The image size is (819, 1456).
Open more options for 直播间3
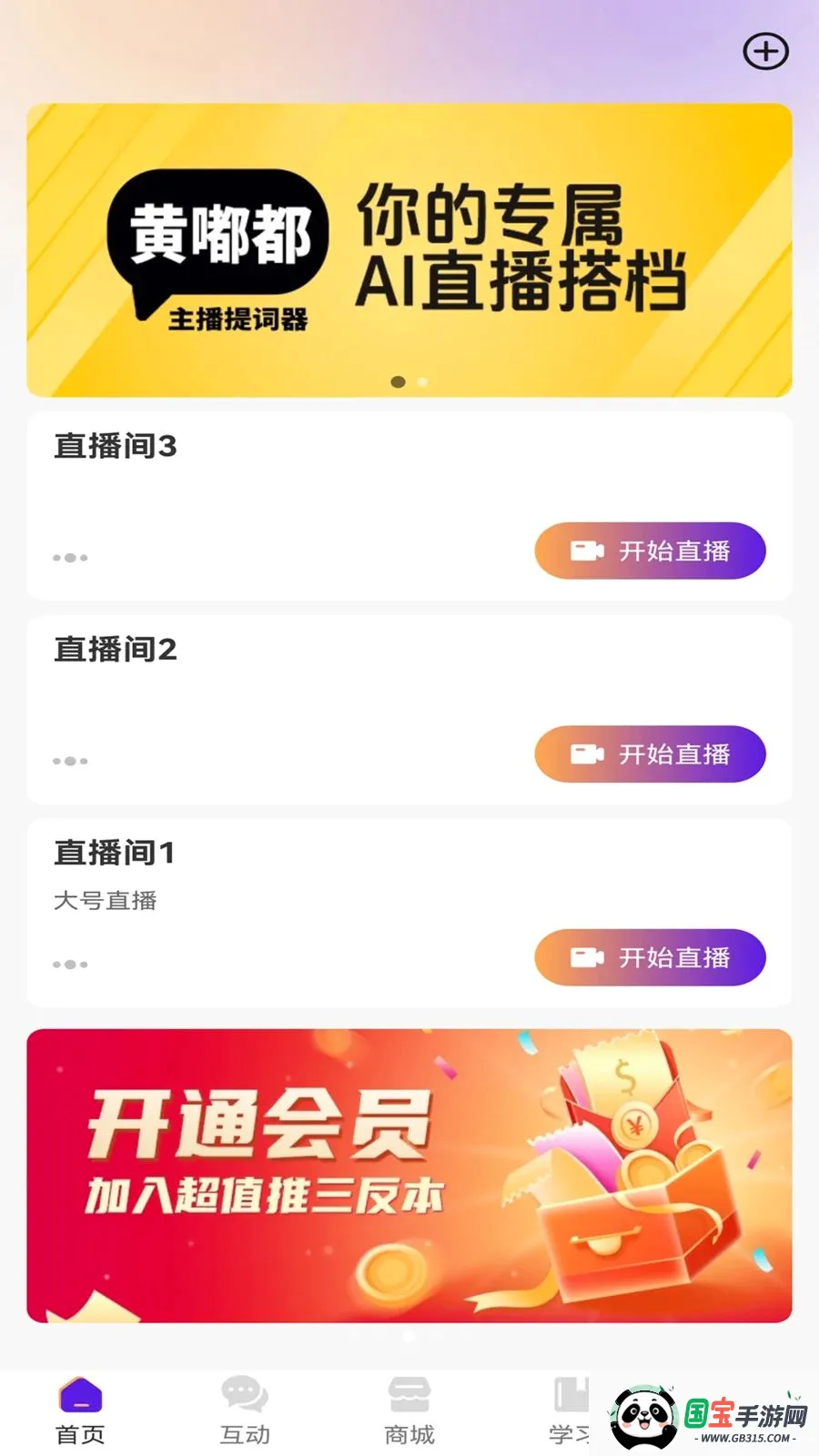[x=70, y=558]
